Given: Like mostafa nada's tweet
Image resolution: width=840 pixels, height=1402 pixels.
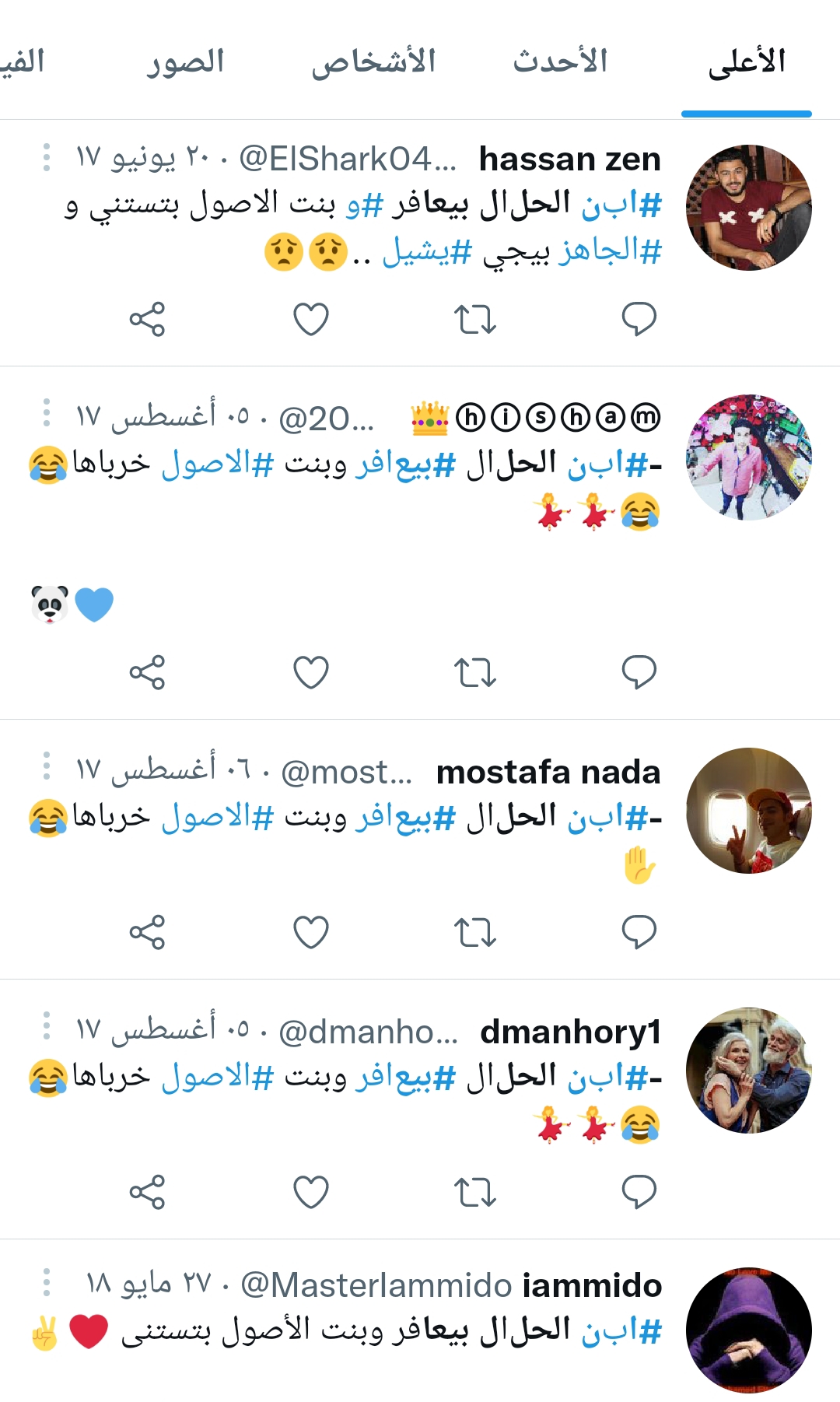Looking at the screenshot, I should pyautogui.click(x=311, y=932).
